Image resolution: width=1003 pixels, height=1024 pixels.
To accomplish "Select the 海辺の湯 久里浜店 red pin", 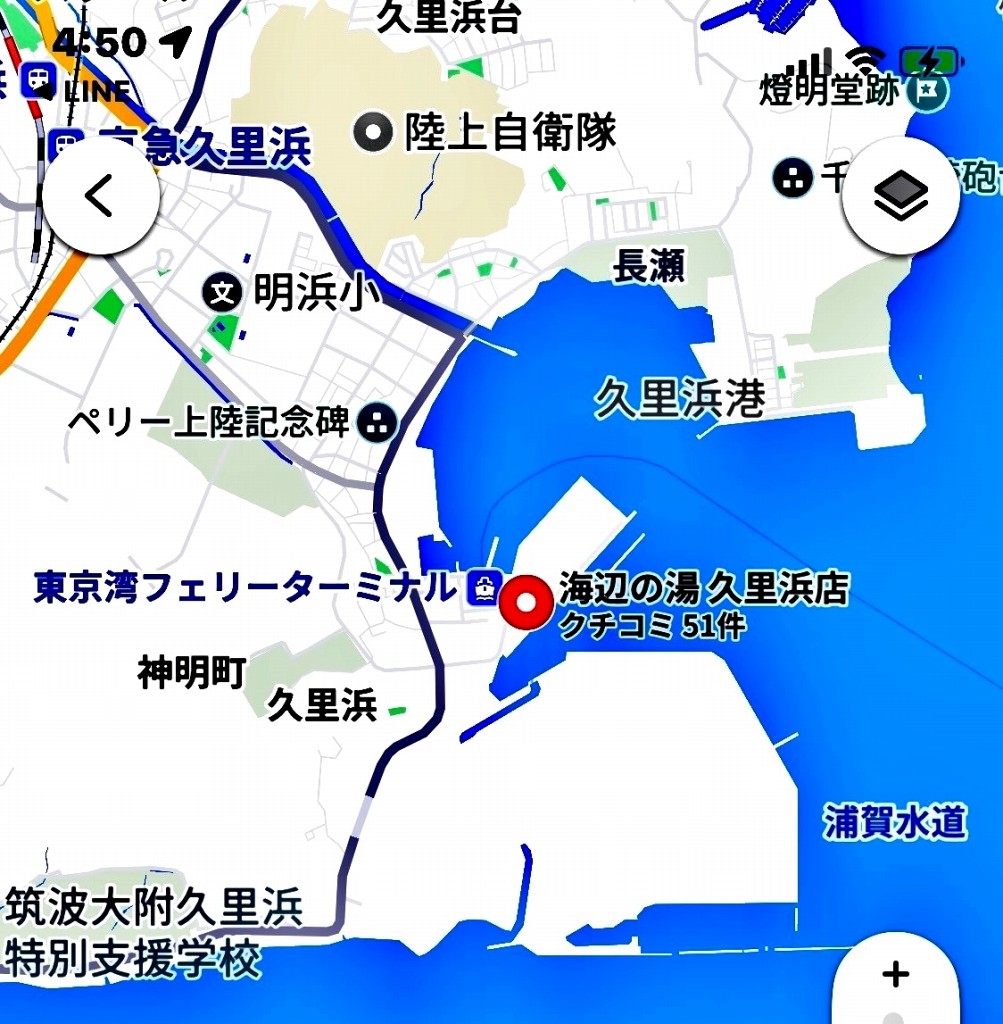I will [x=525, y=602].
